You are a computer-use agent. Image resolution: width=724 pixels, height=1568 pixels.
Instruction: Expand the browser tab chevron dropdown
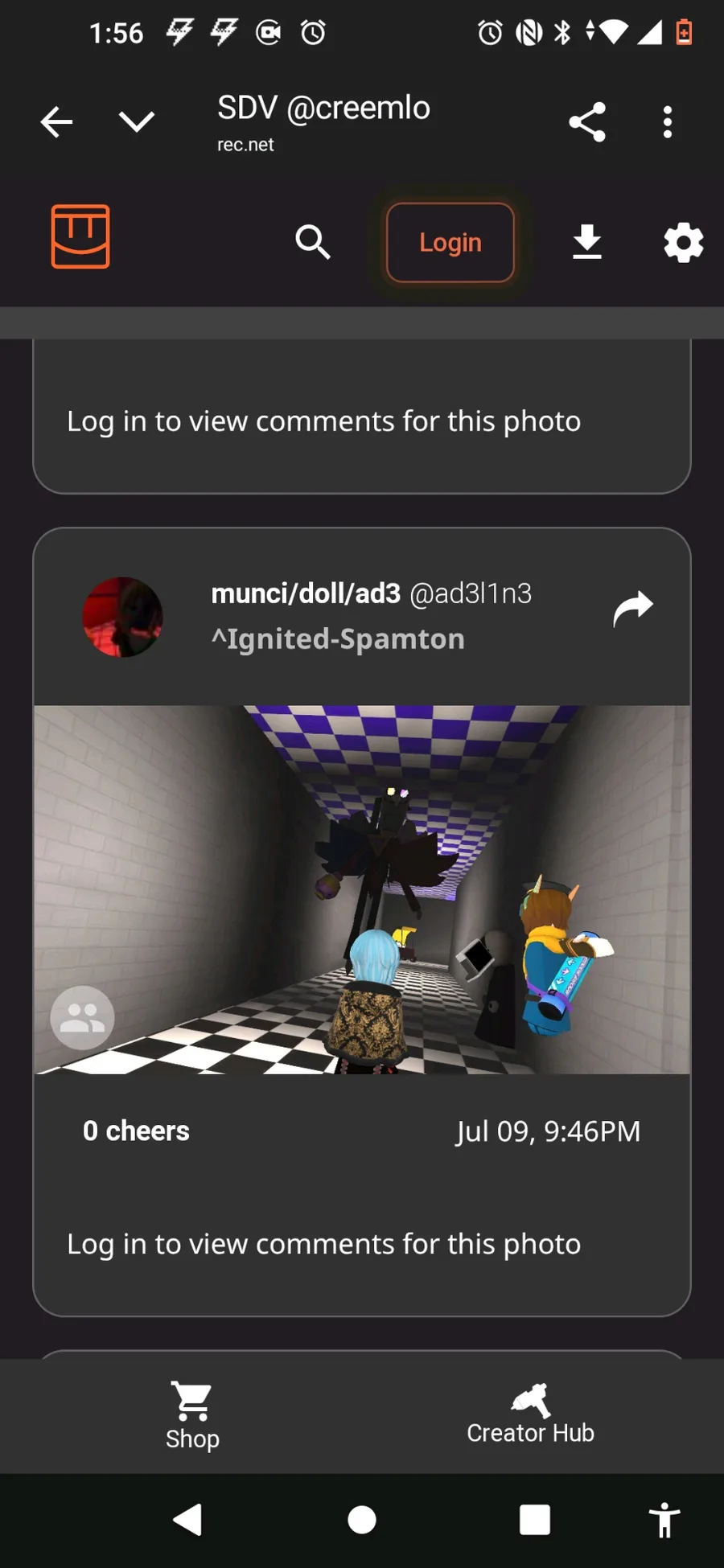tap(136, 122)
